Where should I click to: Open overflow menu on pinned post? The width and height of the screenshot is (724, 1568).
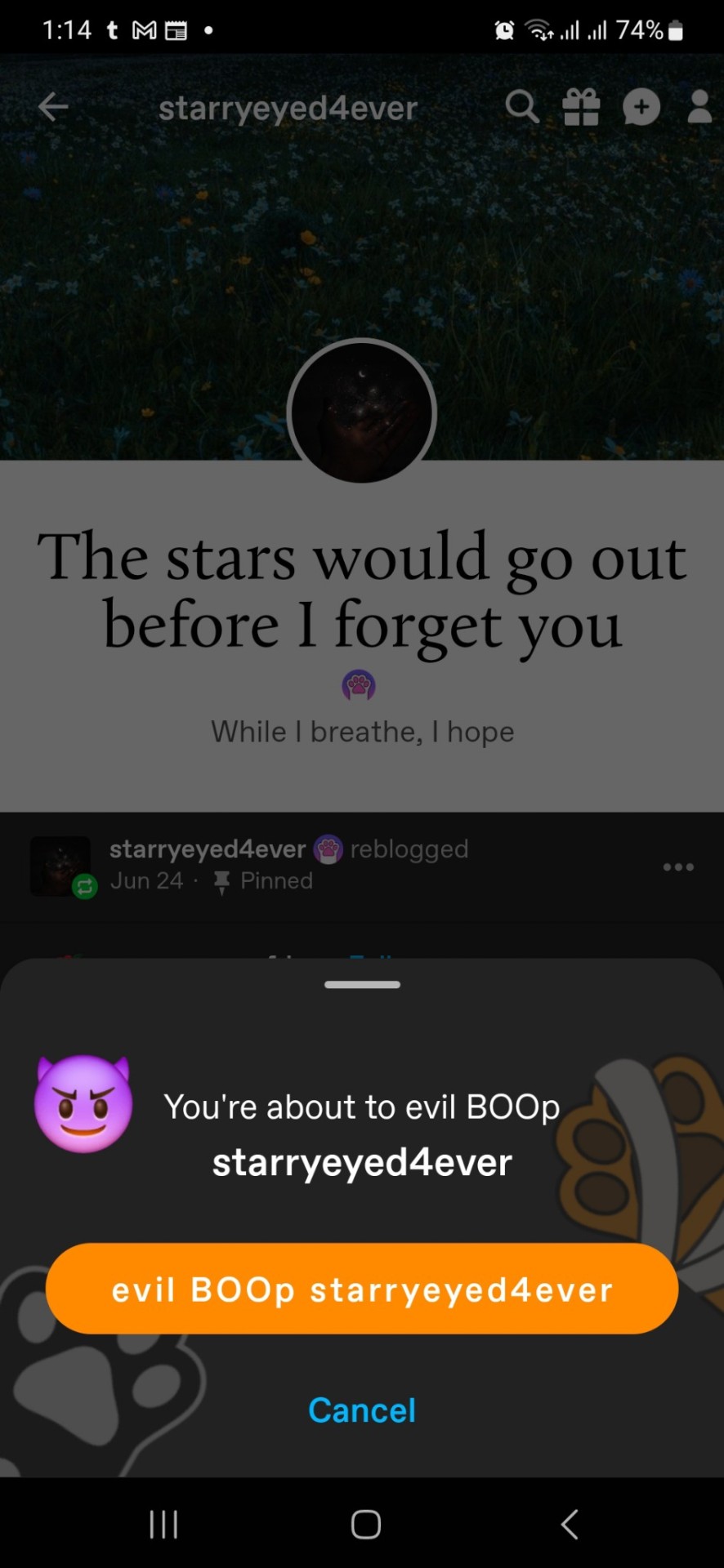[x=678, y=866]
